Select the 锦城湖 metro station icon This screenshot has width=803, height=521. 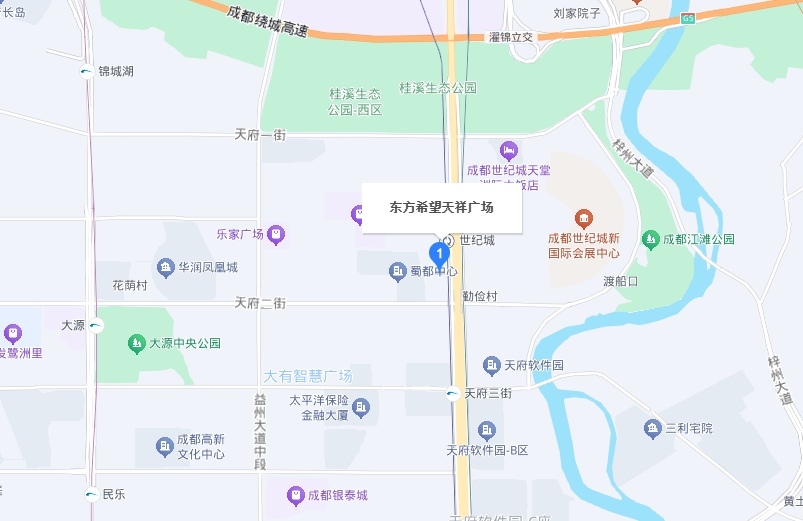coord(87,72)
